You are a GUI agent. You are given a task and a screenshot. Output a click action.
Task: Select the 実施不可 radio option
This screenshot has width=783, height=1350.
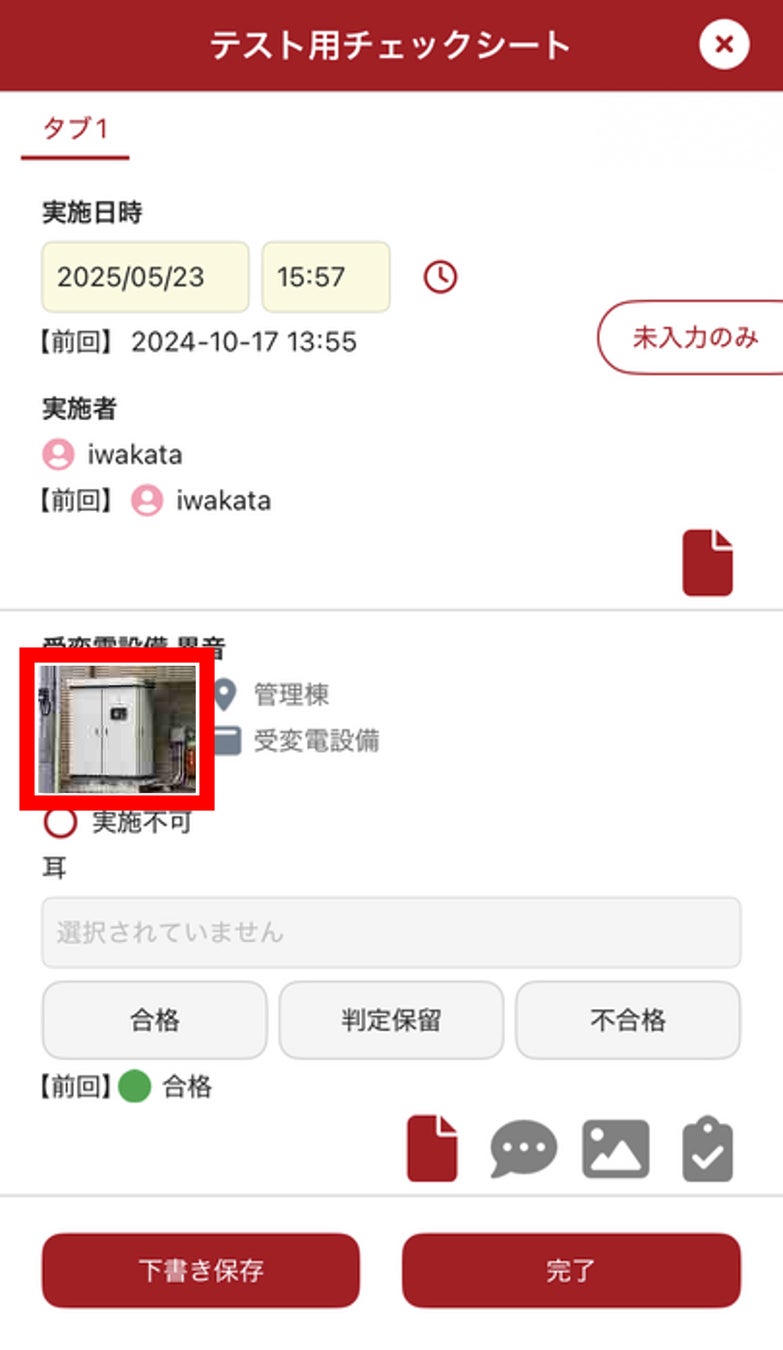click(x=61, y=823)
